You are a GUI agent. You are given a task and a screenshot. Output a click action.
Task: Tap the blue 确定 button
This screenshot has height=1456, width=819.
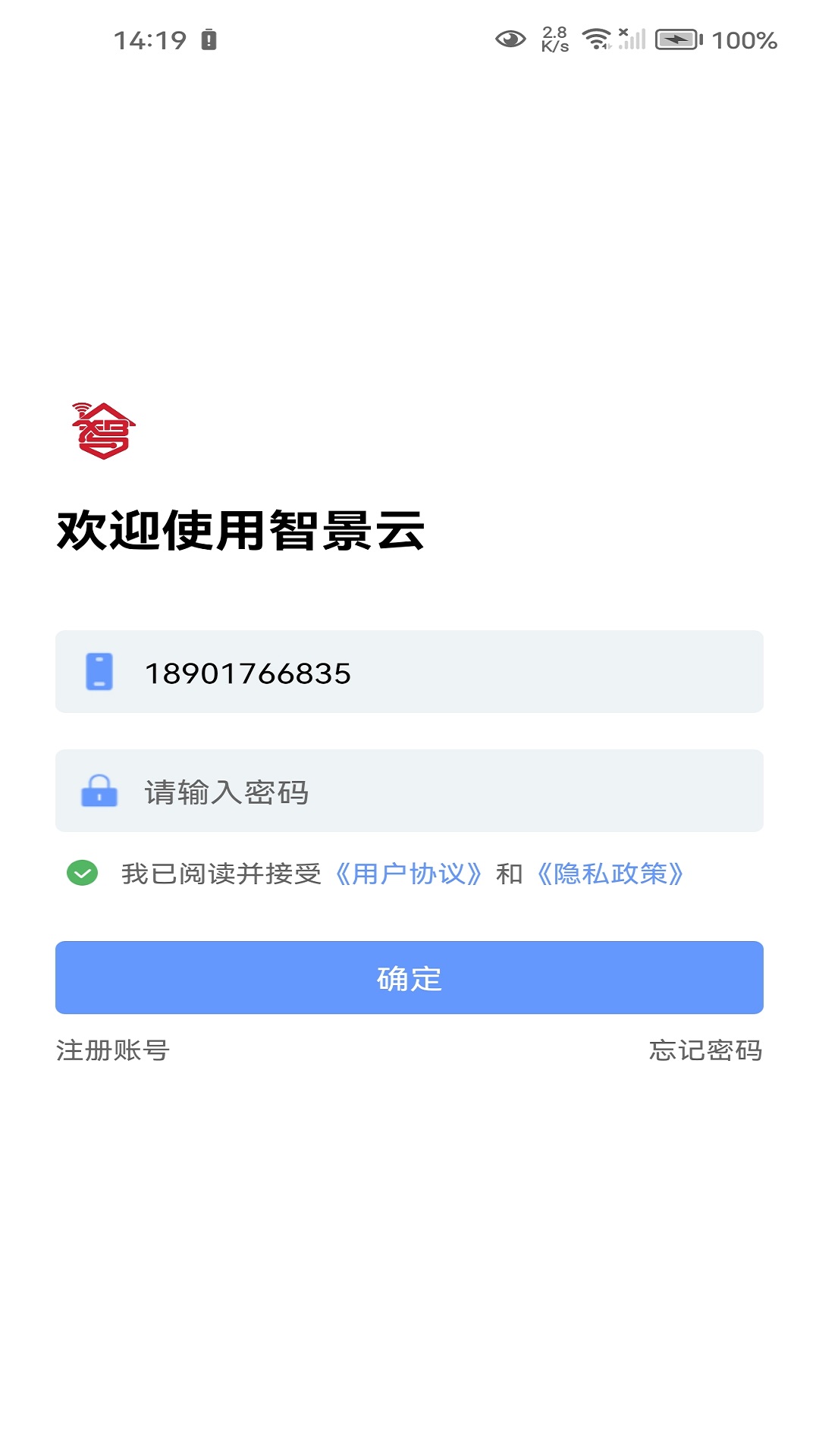[x=409, y=977]
